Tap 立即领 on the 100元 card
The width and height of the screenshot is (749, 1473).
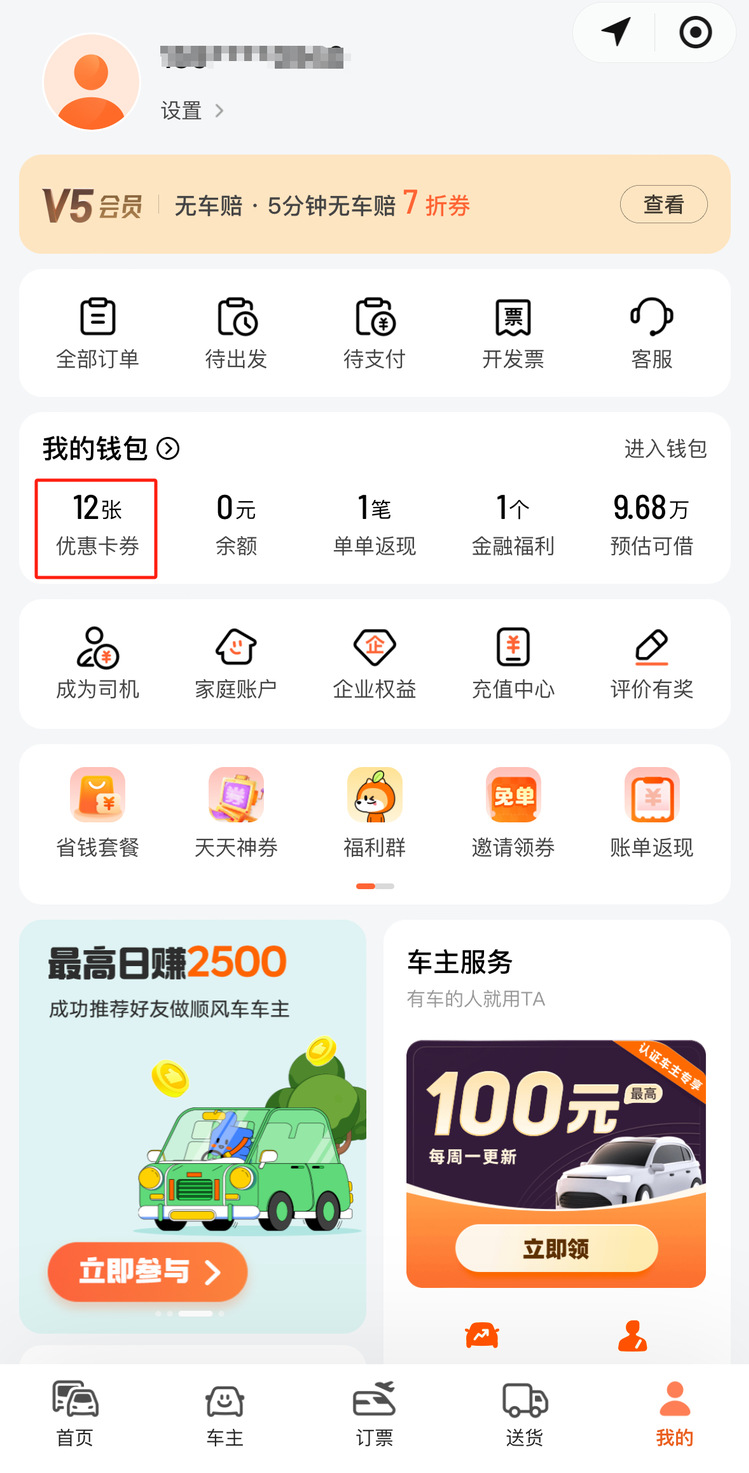556,1248
